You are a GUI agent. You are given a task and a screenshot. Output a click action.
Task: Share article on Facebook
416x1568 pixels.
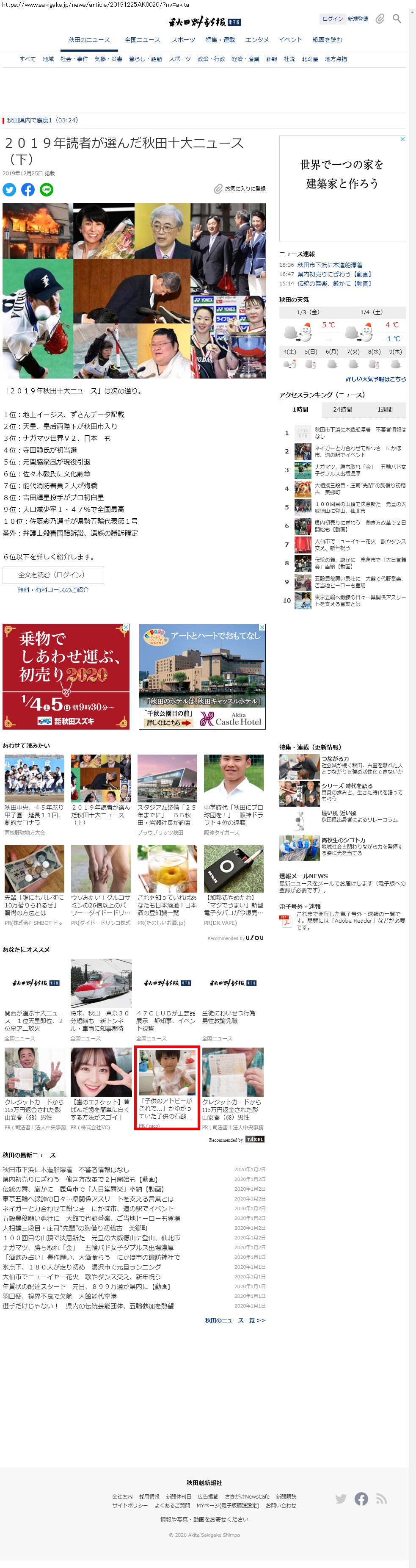click(x=28, y=189)
